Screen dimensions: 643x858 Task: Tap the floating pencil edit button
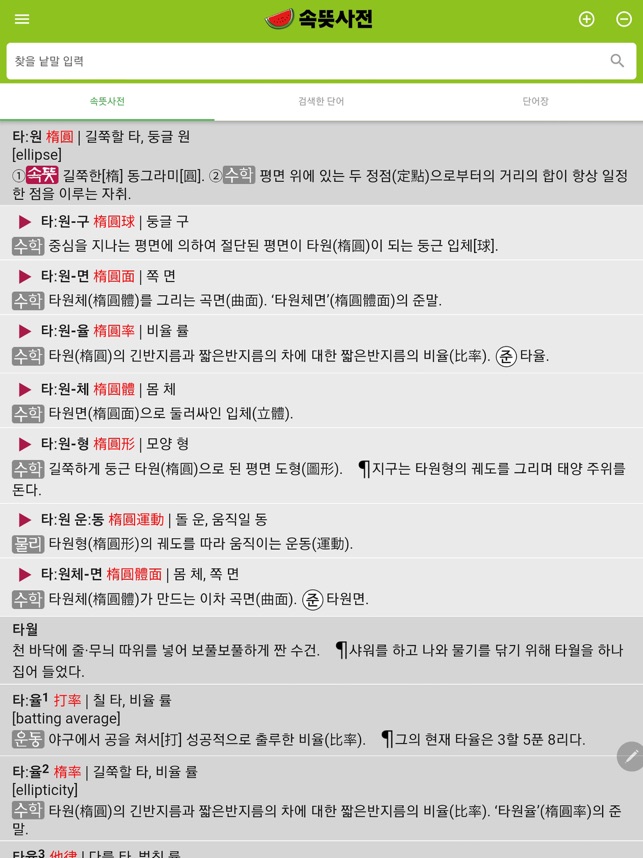pos(629,757)
